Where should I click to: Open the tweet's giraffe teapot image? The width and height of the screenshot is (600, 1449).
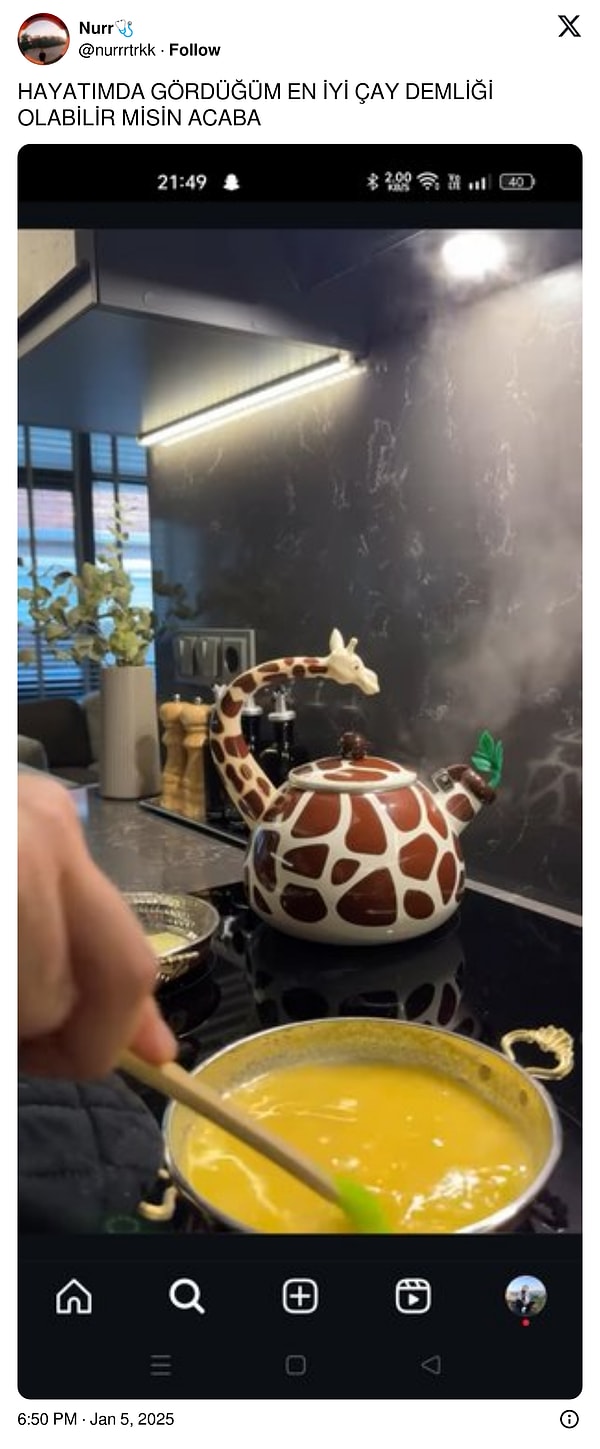300,770
